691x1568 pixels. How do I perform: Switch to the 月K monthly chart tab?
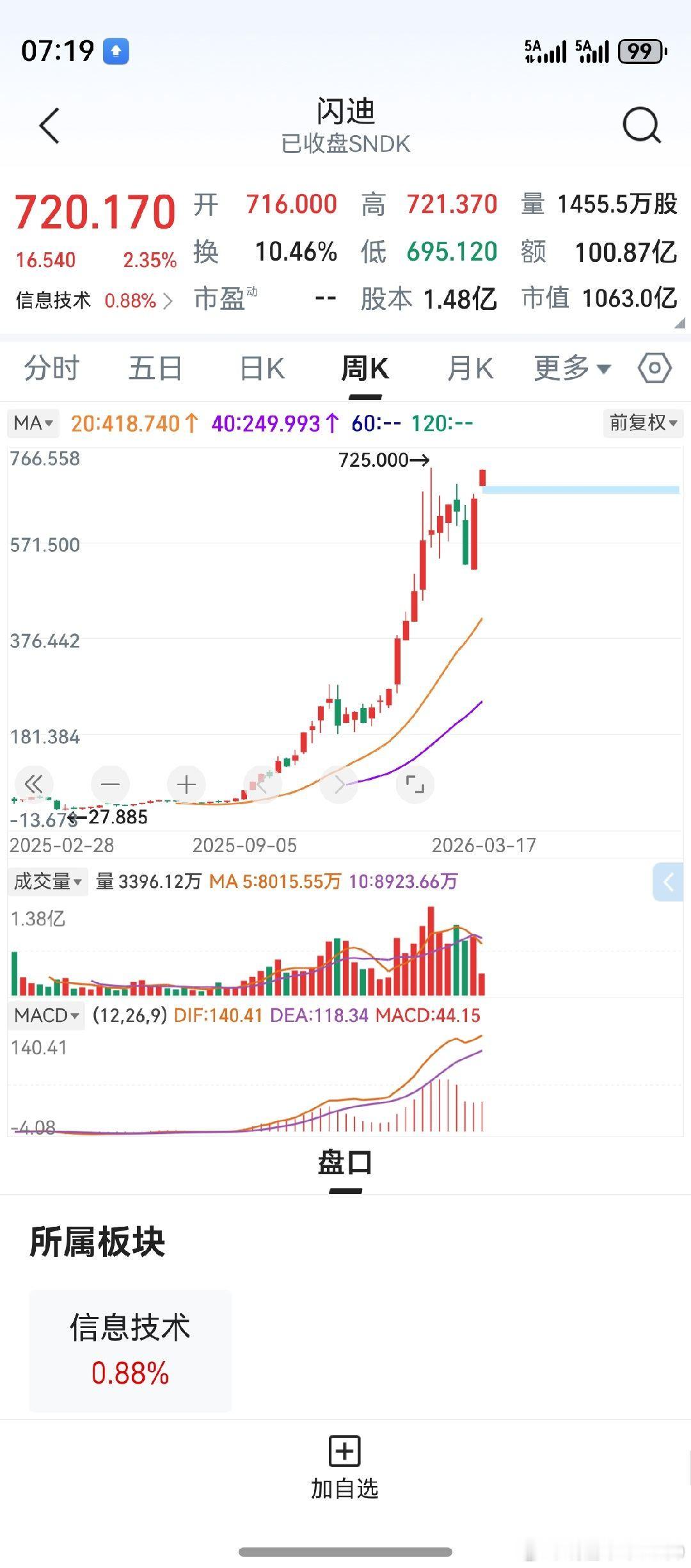471,368
